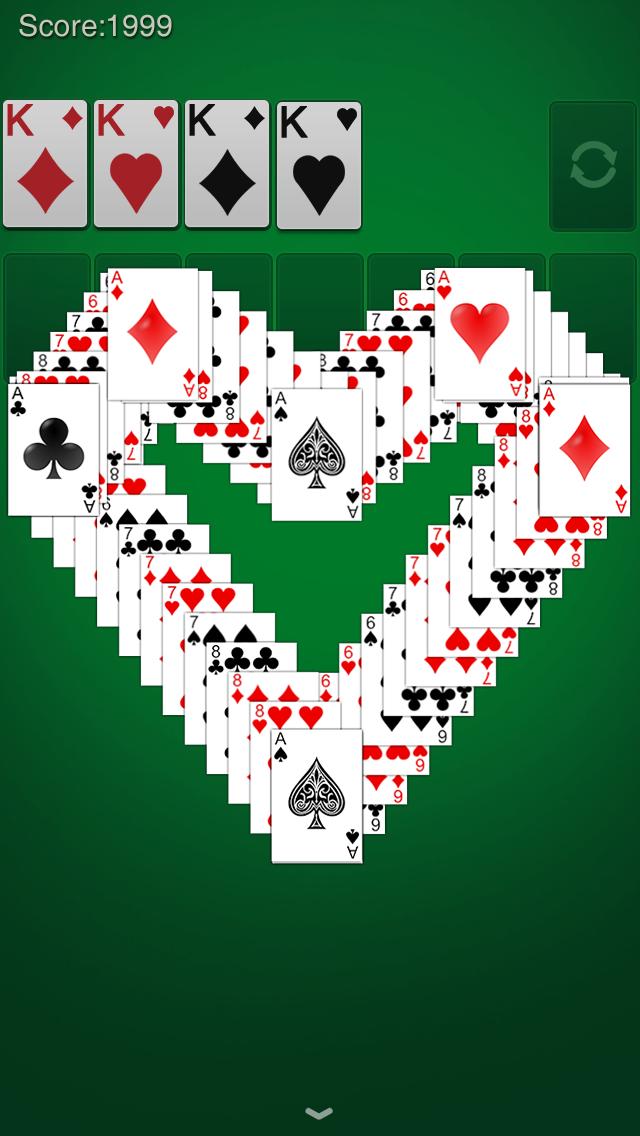
Task: Select the King of black diamonds card
Action: coord(227,165)
